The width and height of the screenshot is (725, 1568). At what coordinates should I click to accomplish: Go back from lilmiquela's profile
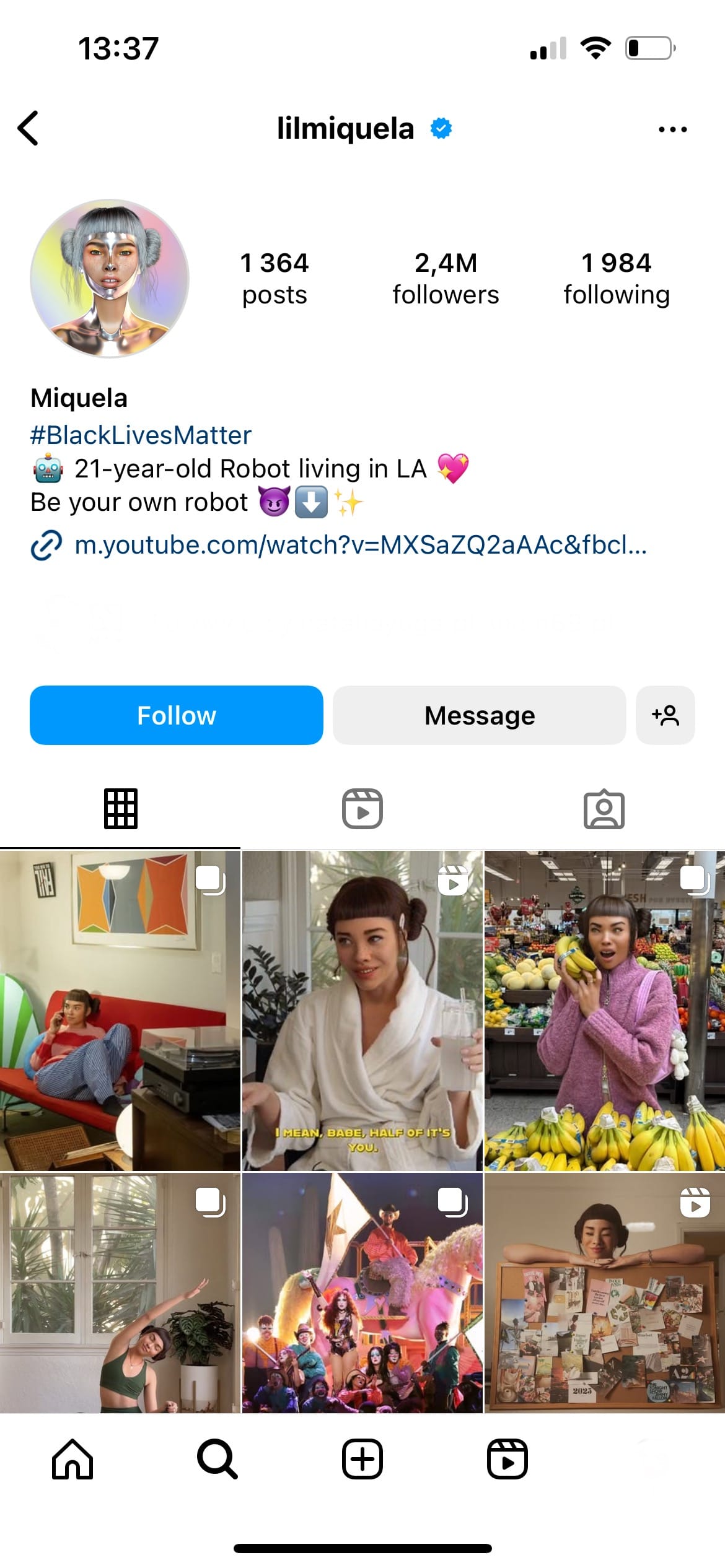tap(29, 128)
